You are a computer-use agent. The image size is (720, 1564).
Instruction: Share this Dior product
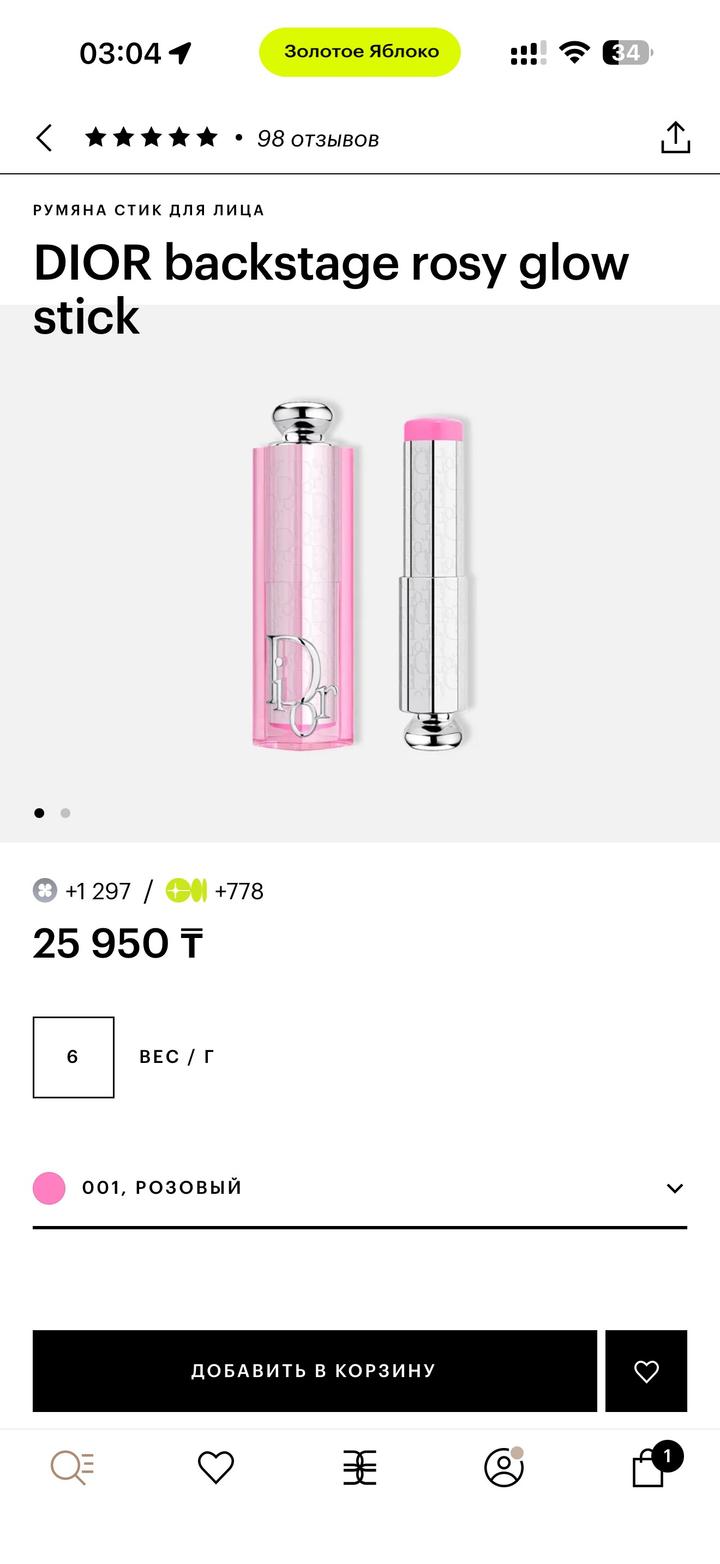pos(676,138)
